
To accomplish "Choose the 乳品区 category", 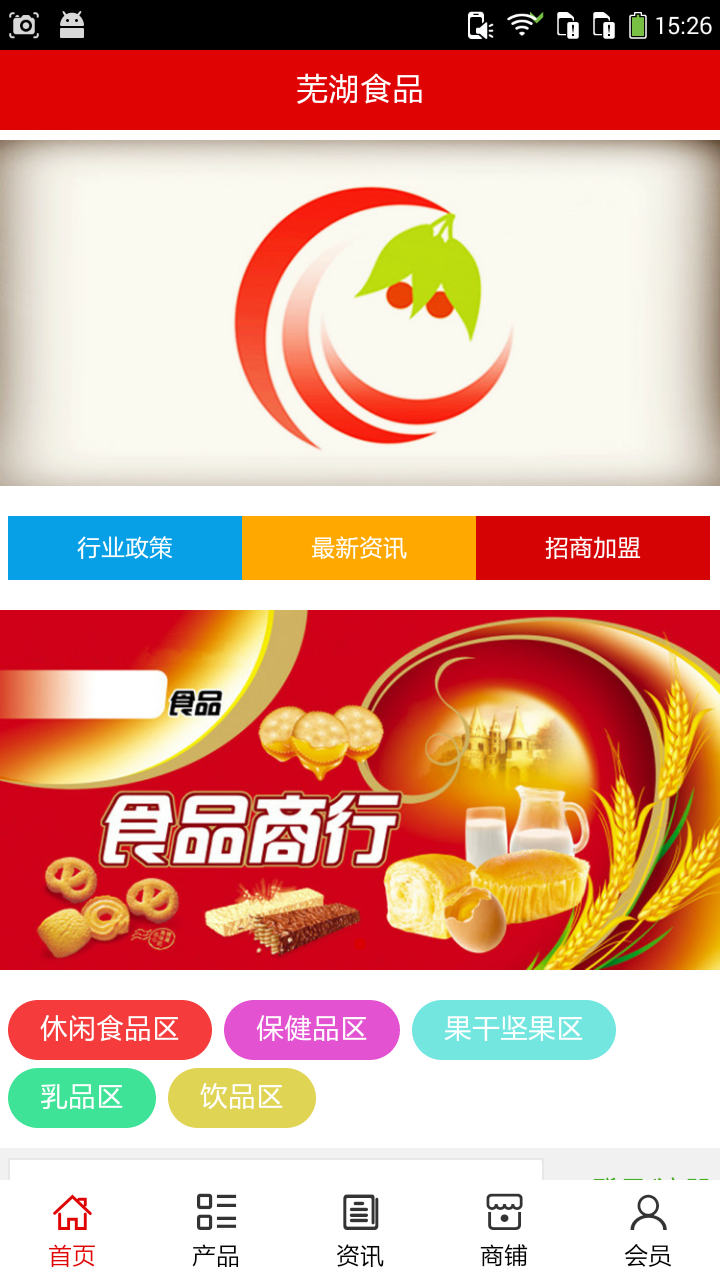I will [x=82, y=1098].
